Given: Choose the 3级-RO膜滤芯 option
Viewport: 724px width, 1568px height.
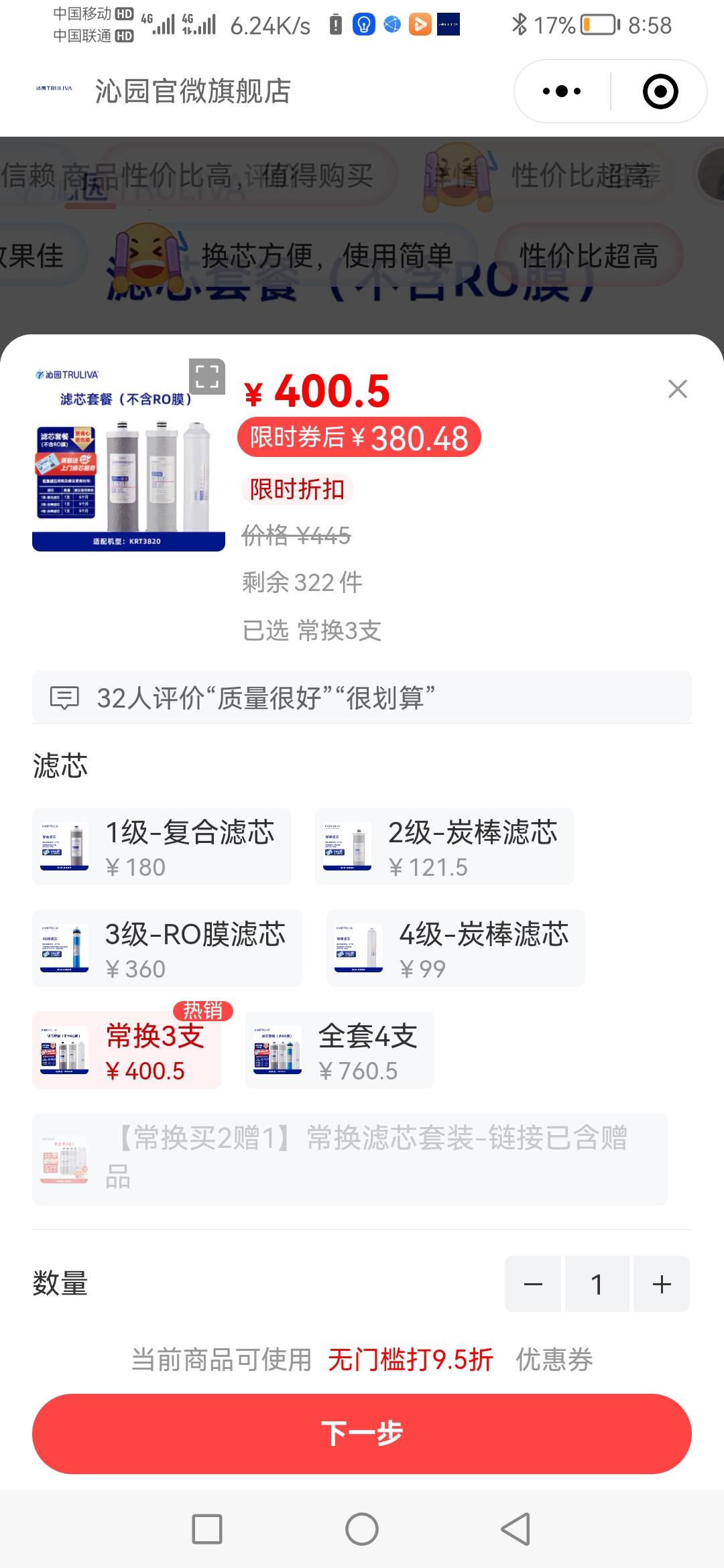Looking at the screenshot, I should pyautogui.click(x=167, y=949).
